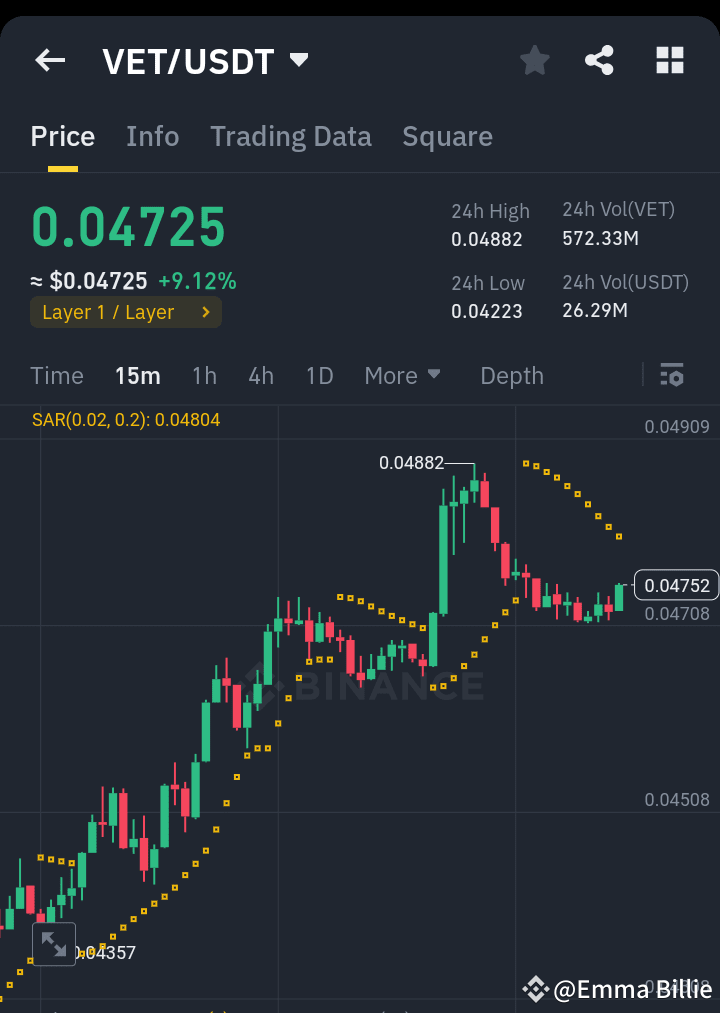Toggle the Depth chart view
The image size is (720, 1013).
pos(511,376)
